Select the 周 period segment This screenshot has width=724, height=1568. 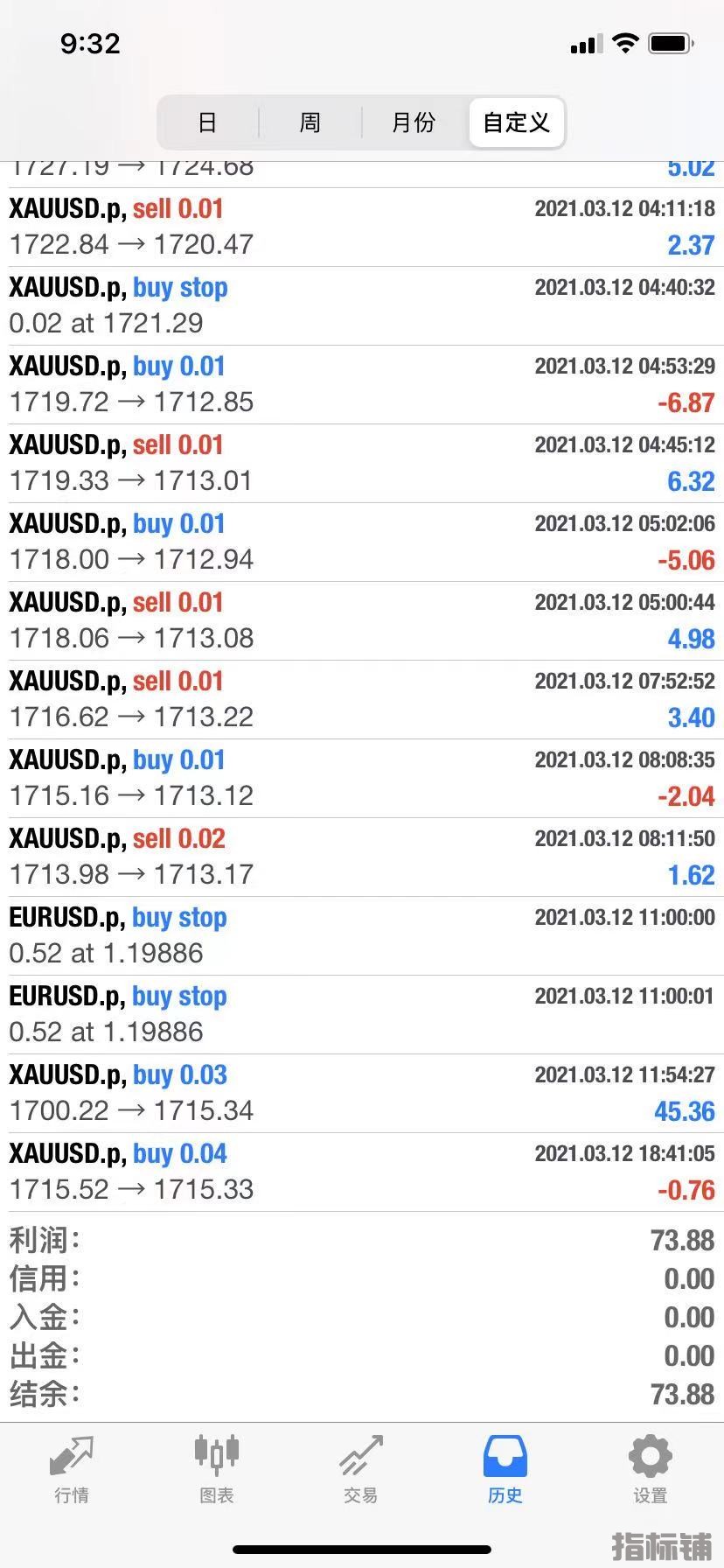310,122
